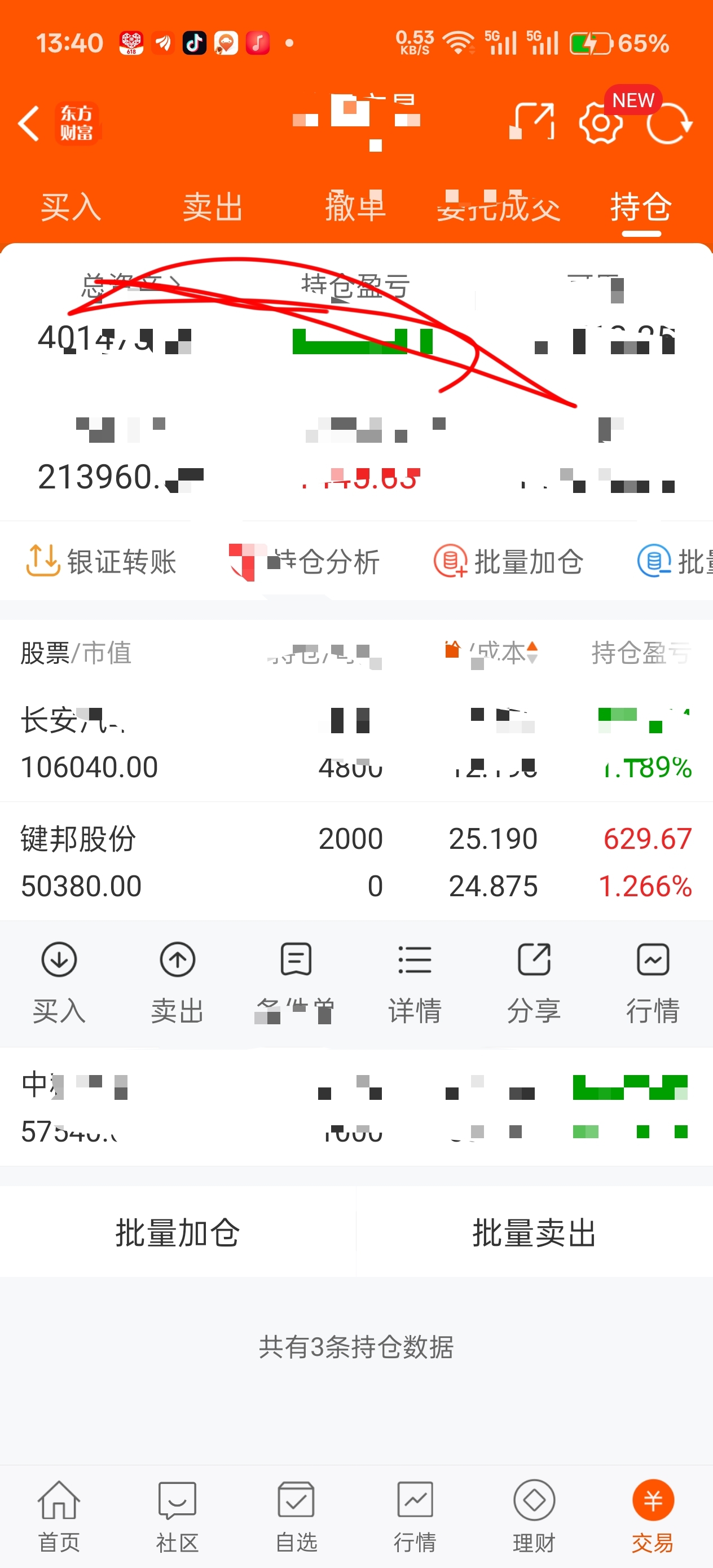Switch to the 撤单 top tab
The width and height of the screenshot is (713, 1568).
click(355, 207)
